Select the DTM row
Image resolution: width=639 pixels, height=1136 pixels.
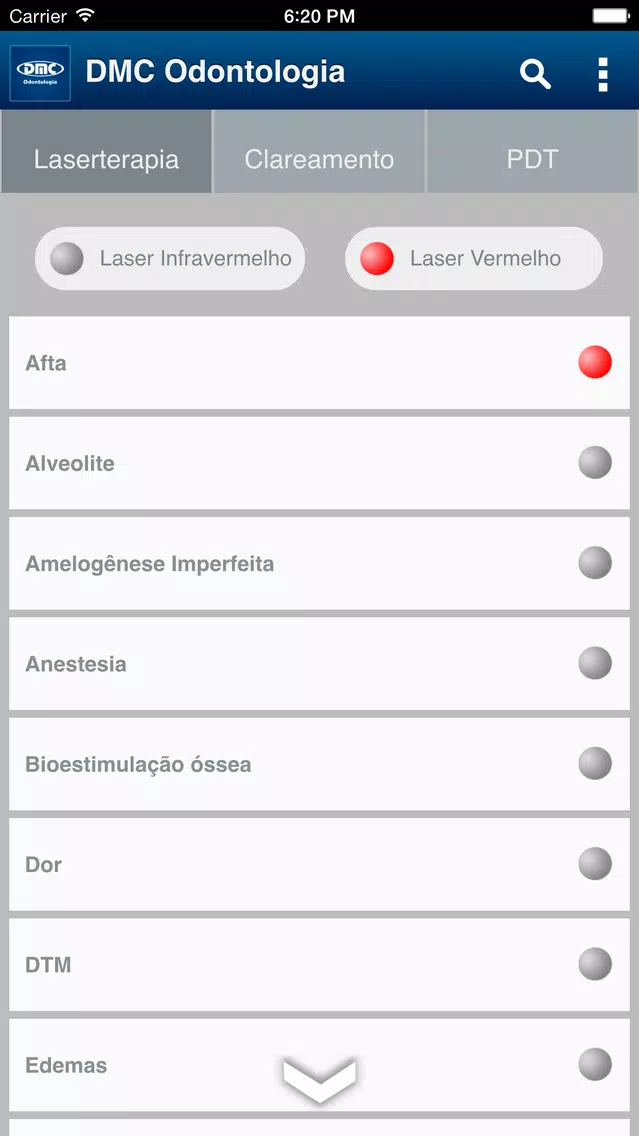pos(320,964)
